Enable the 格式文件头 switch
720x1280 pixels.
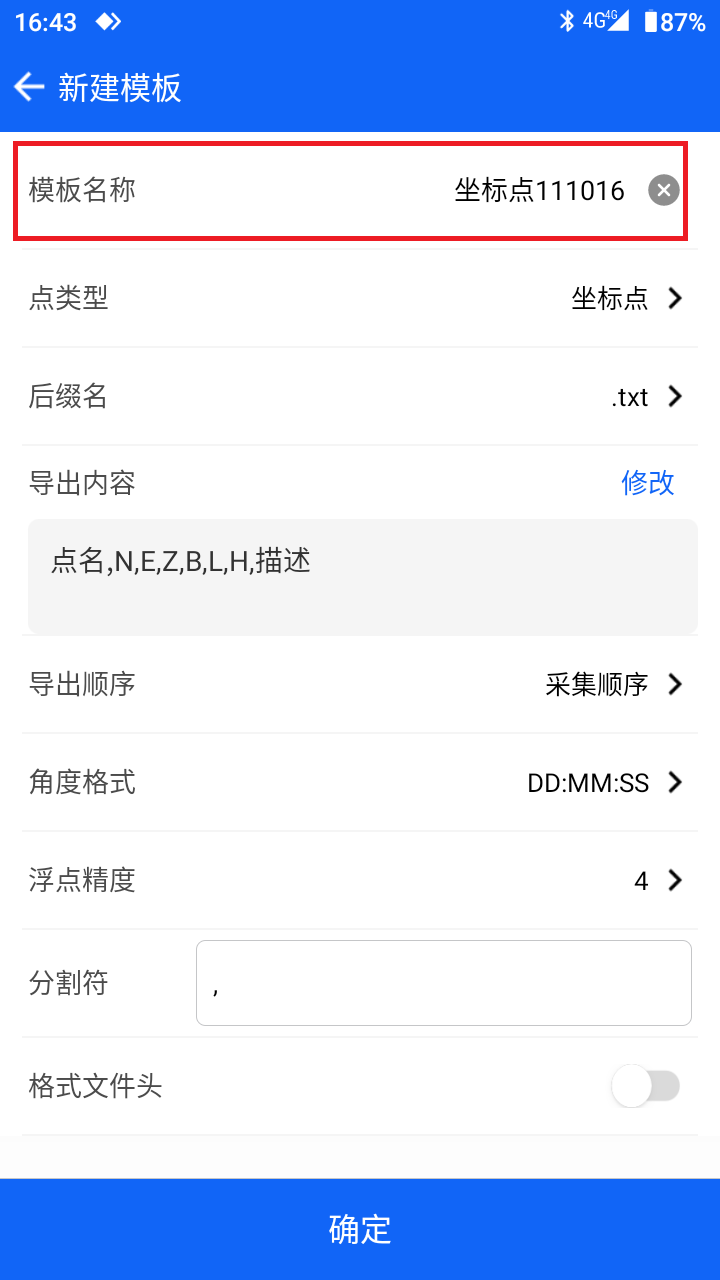(646, 1086)
